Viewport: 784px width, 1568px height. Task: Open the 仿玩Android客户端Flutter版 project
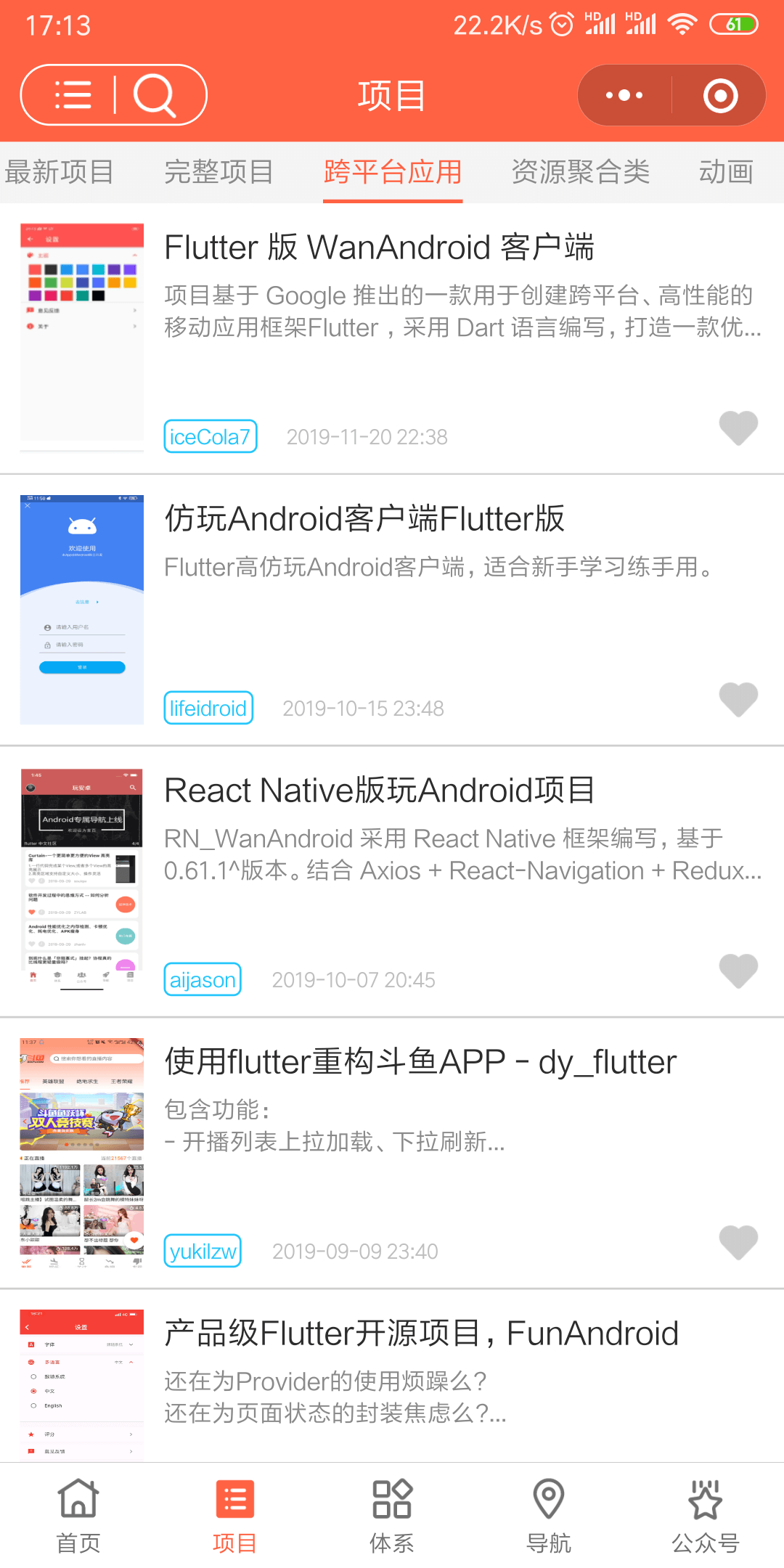tap(364, 519)
